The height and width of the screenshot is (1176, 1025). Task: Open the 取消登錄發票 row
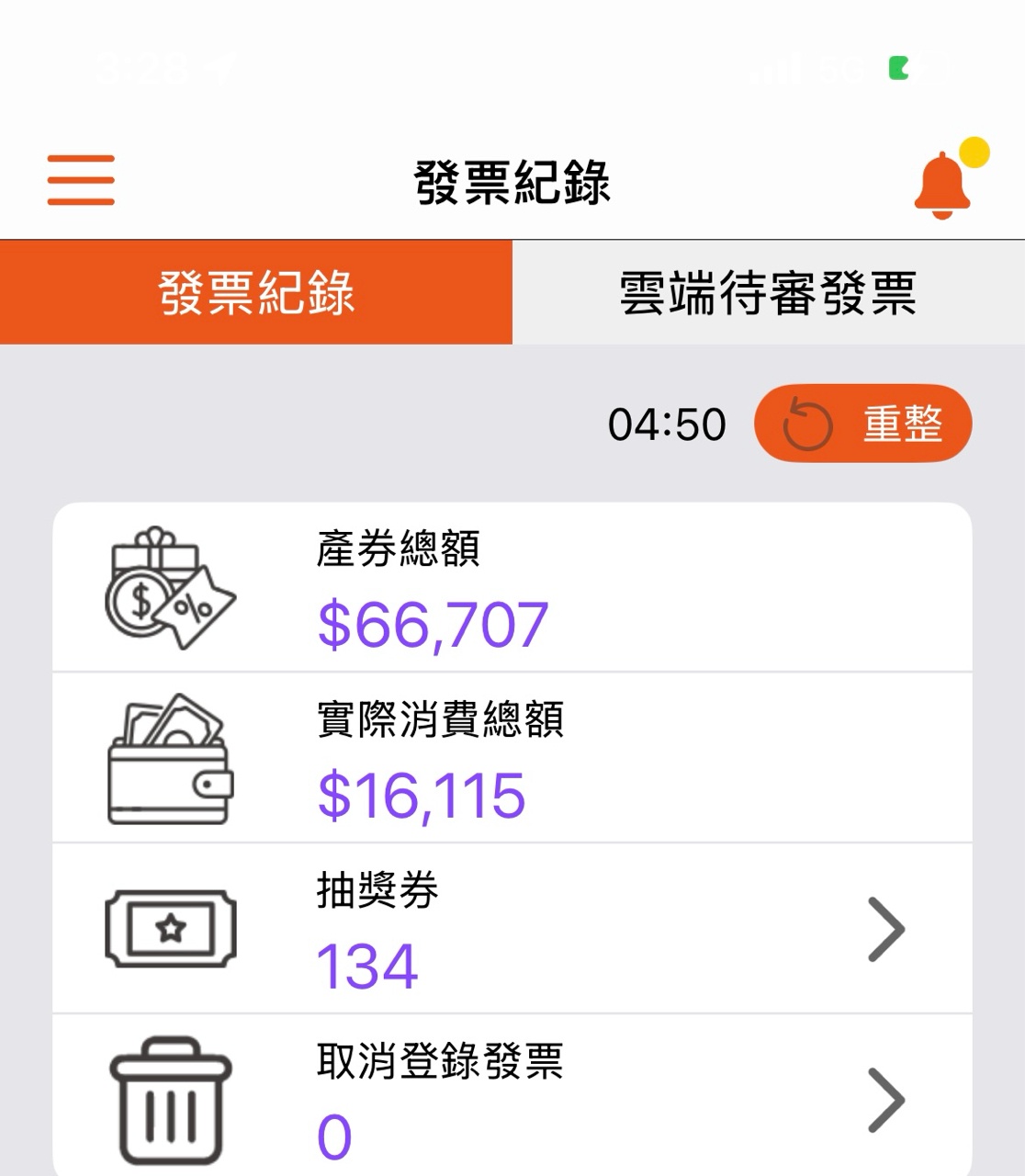tap(512, 1099)
